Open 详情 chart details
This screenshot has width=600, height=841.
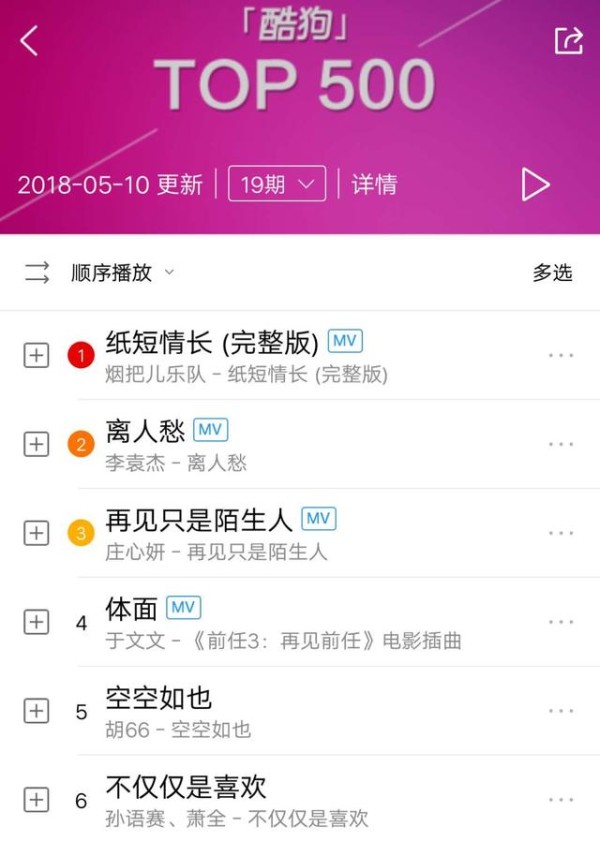tap(374, 184)
